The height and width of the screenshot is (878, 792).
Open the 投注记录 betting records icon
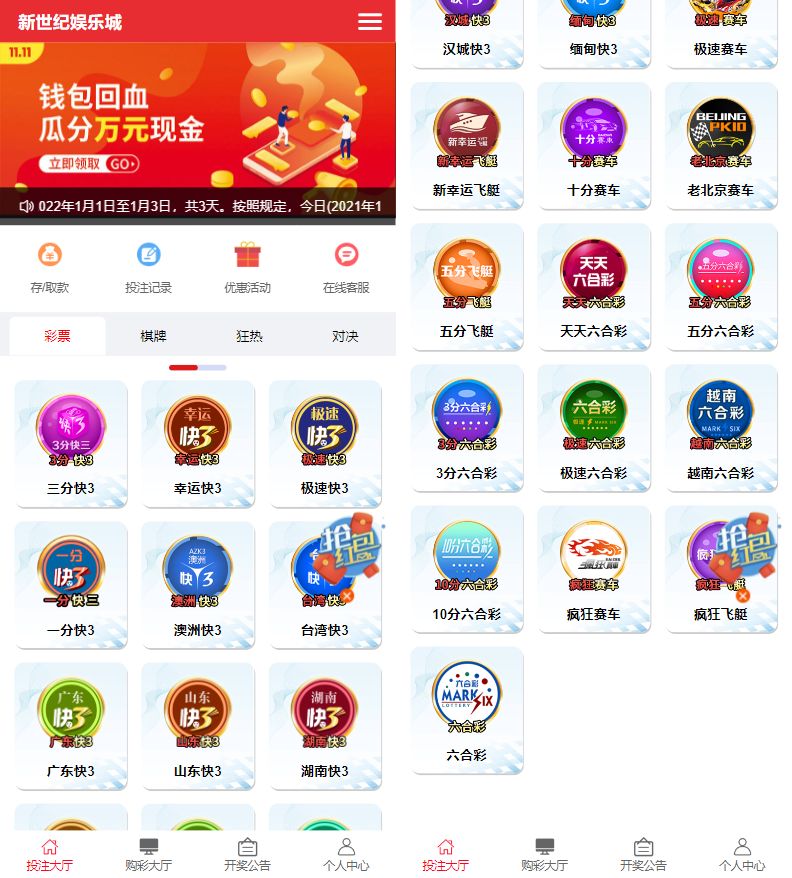tap(148, 264)
